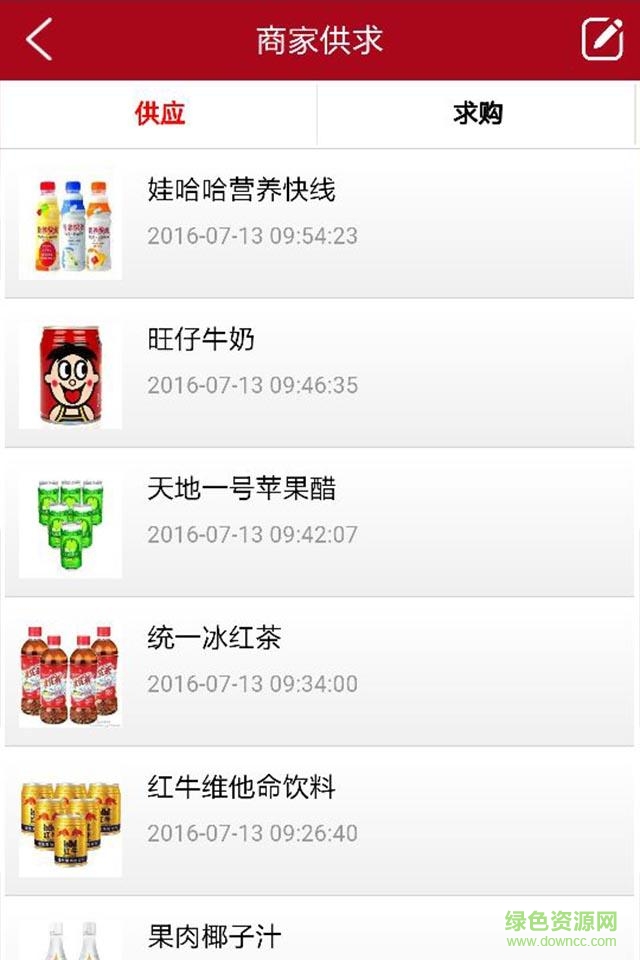640x960 pixels.
Task: Open the 旺仔牛奶 listing
Action: pos(320,373)
